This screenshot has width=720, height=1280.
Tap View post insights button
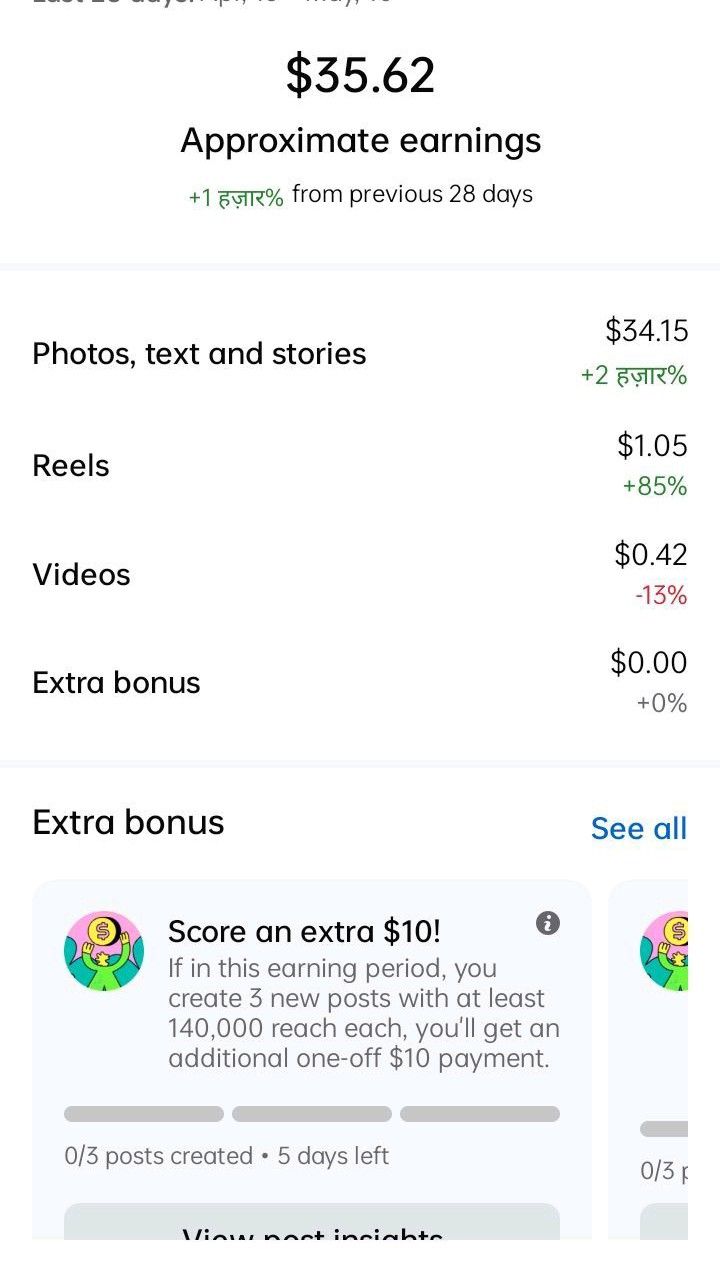(x=312, y=1222)
